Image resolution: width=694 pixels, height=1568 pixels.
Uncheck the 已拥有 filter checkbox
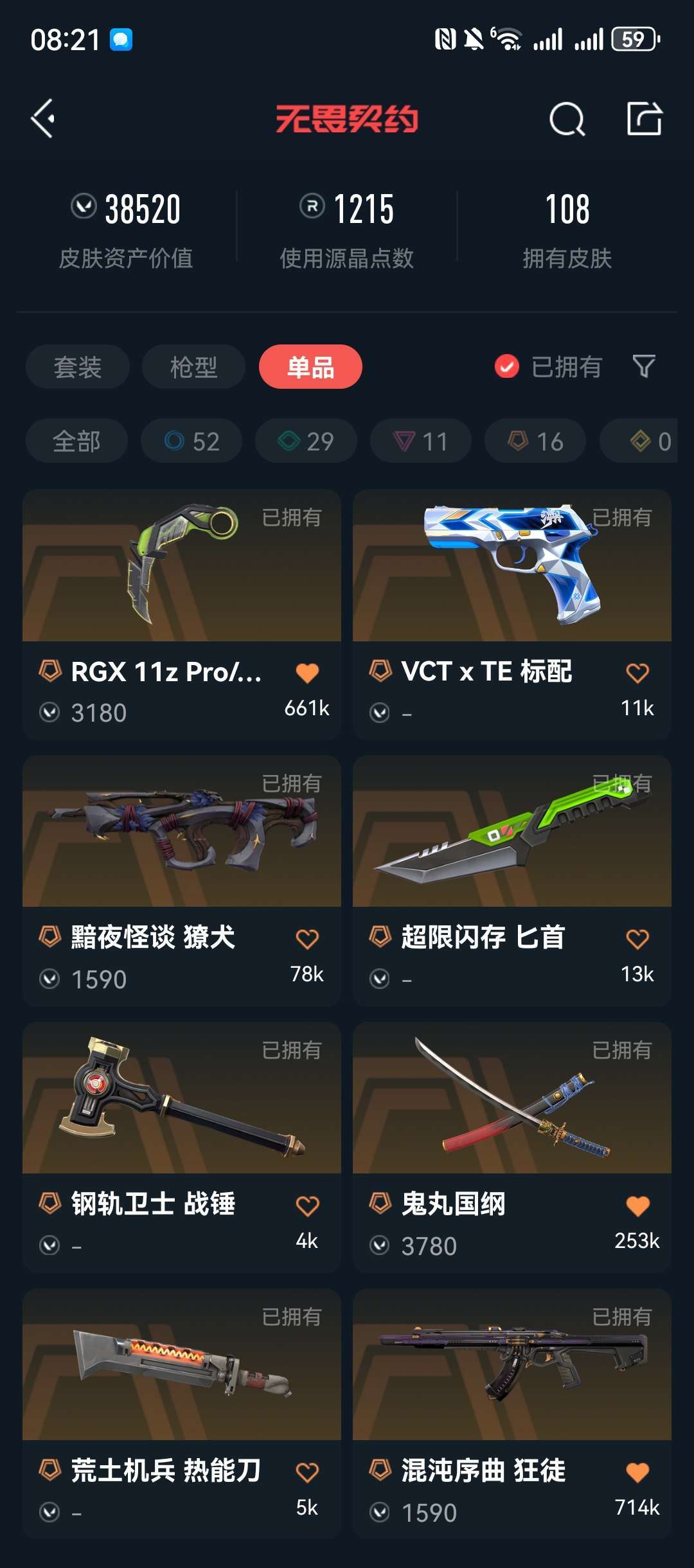point(506,366)
